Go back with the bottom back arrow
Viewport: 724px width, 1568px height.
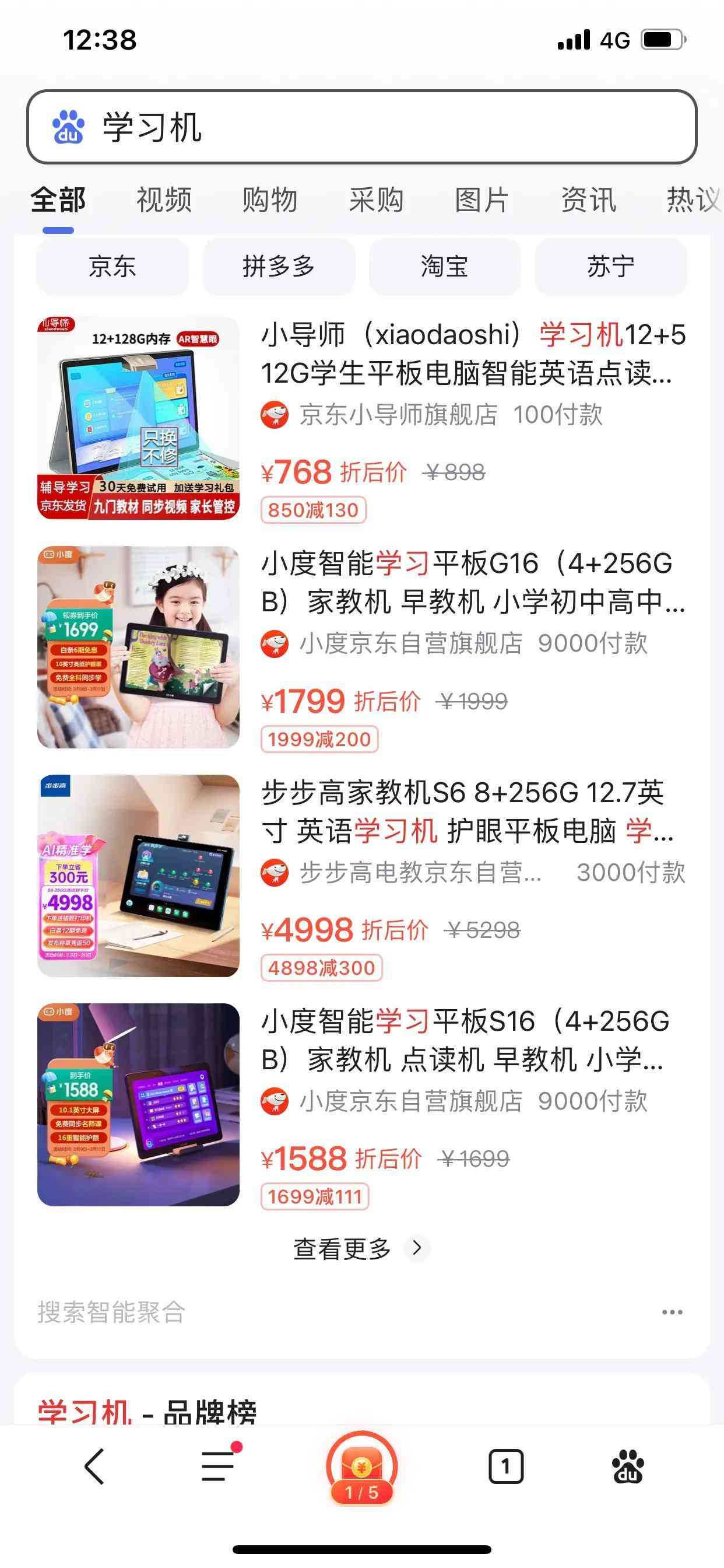(95, 1466)
